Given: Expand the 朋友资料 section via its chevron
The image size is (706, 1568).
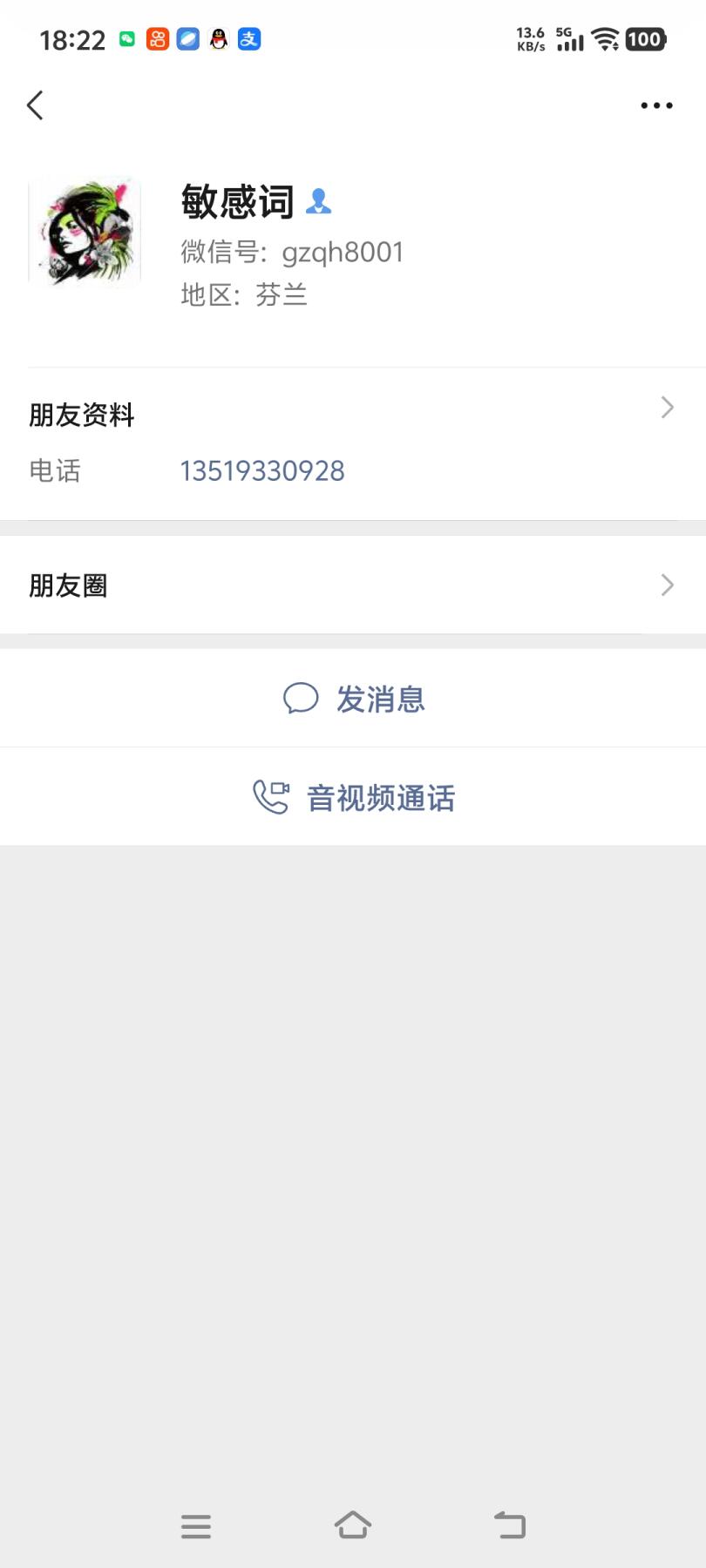Looking at the screenshot, I should click(x=667, y=407).
